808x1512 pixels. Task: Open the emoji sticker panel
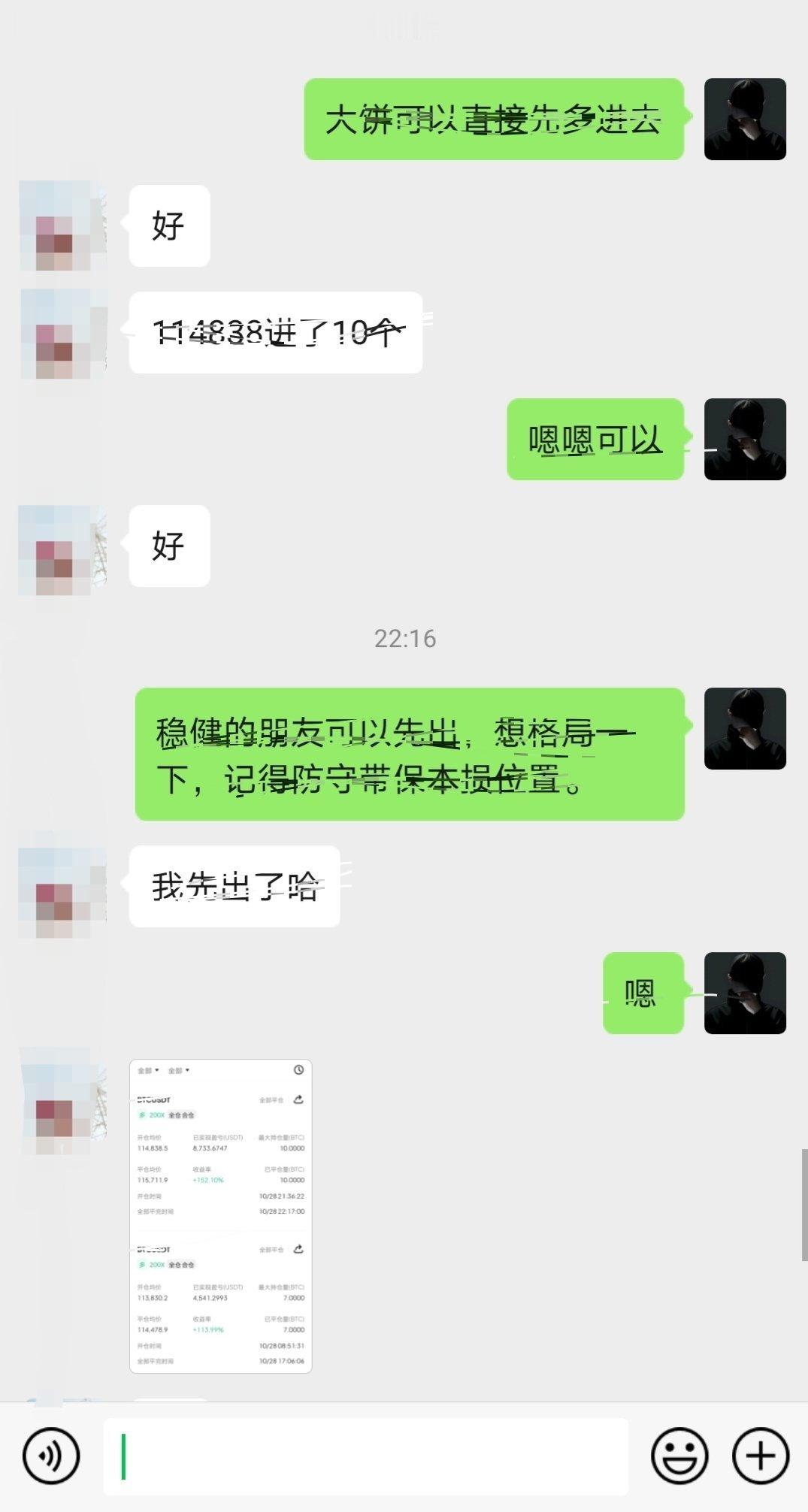coord(680,1456)
